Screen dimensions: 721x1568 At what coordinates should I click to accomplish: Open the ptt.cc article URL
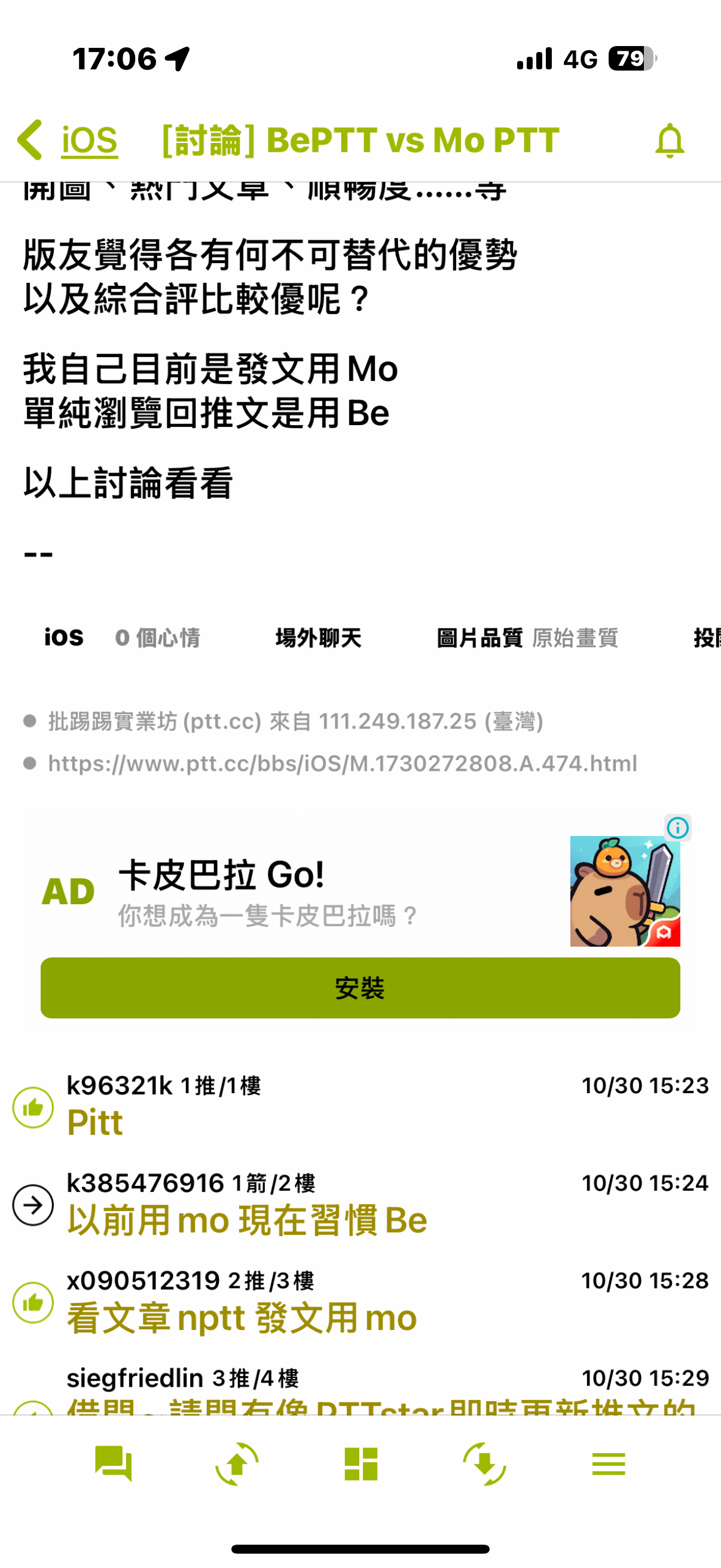tap(342, 763)
